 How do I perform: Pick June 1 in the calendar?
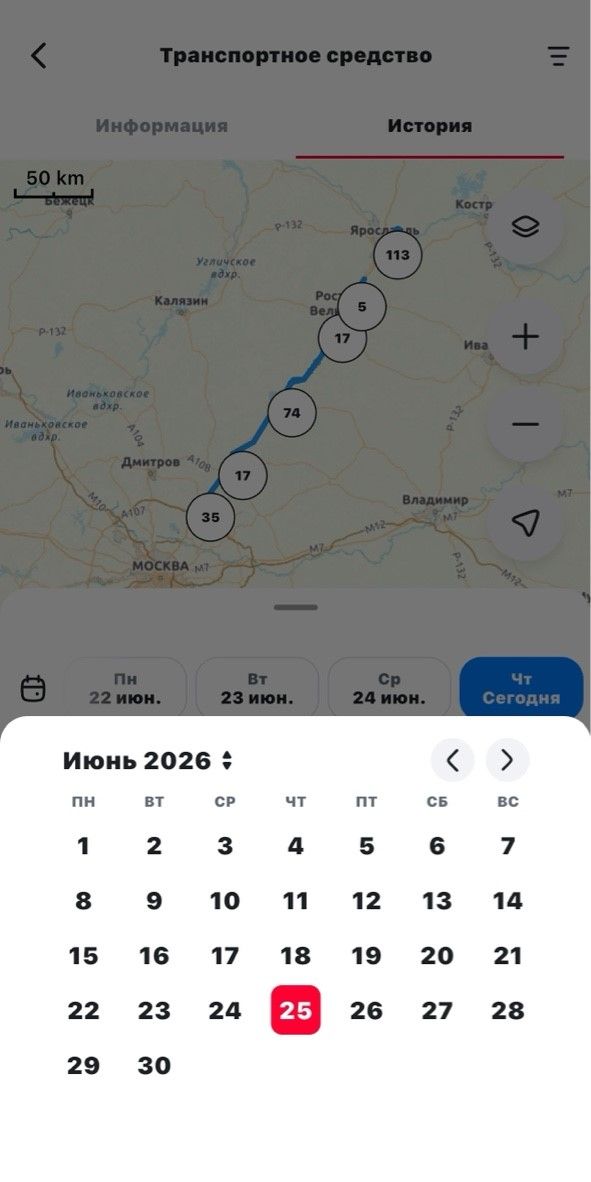tap(83, 846)
